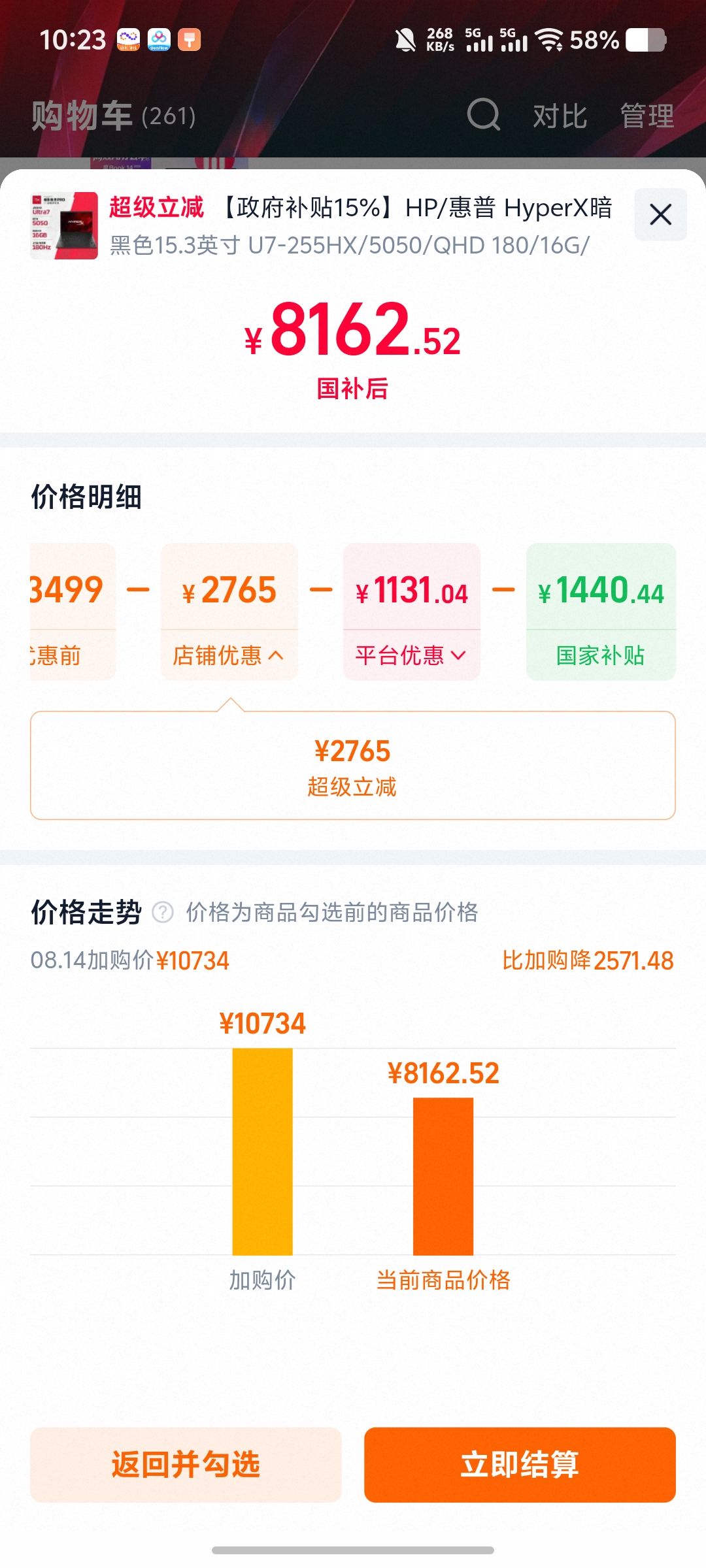Open the cart search icon
The width and height of the screenshot is (706, 1568).
pos(484,115)
